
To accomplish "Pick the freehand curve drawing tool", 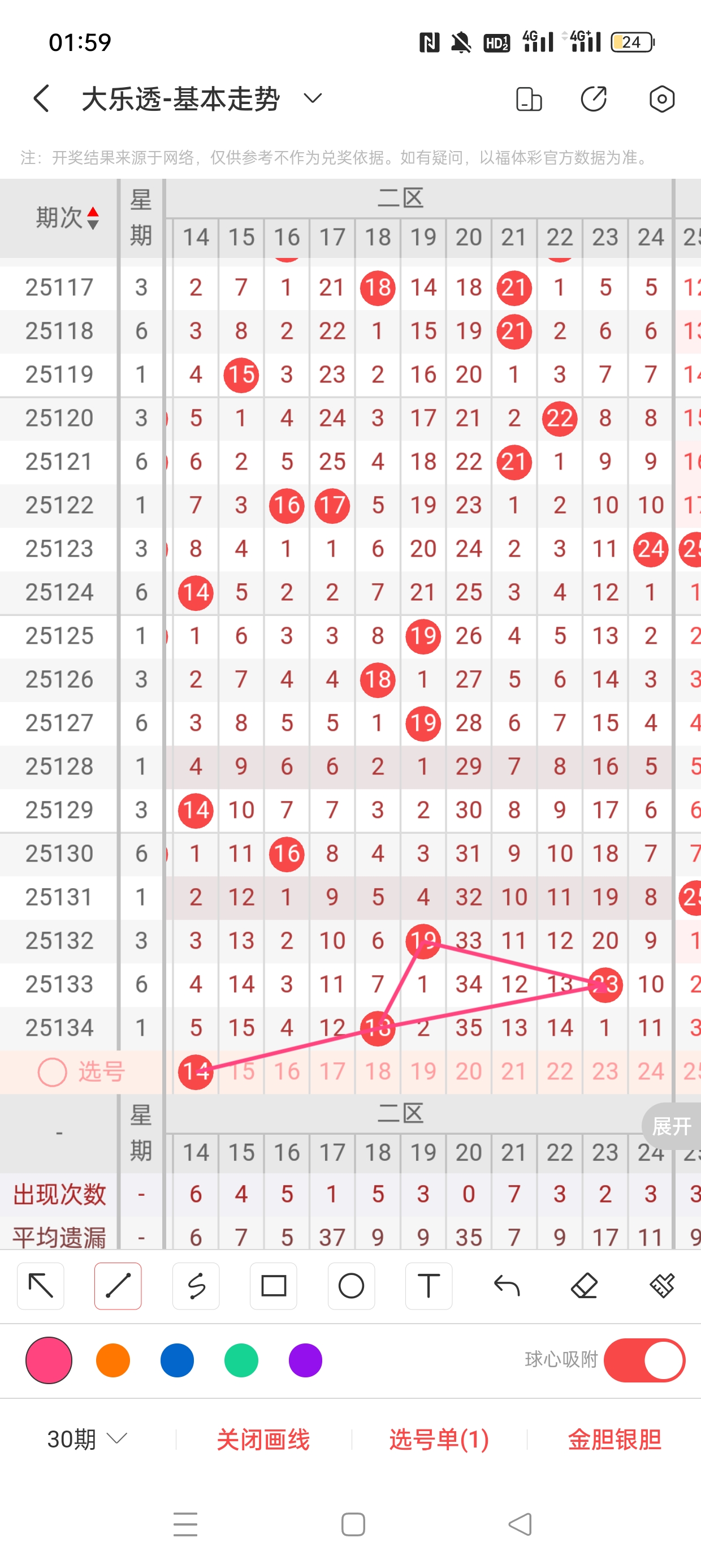I will pos(196,1286).
